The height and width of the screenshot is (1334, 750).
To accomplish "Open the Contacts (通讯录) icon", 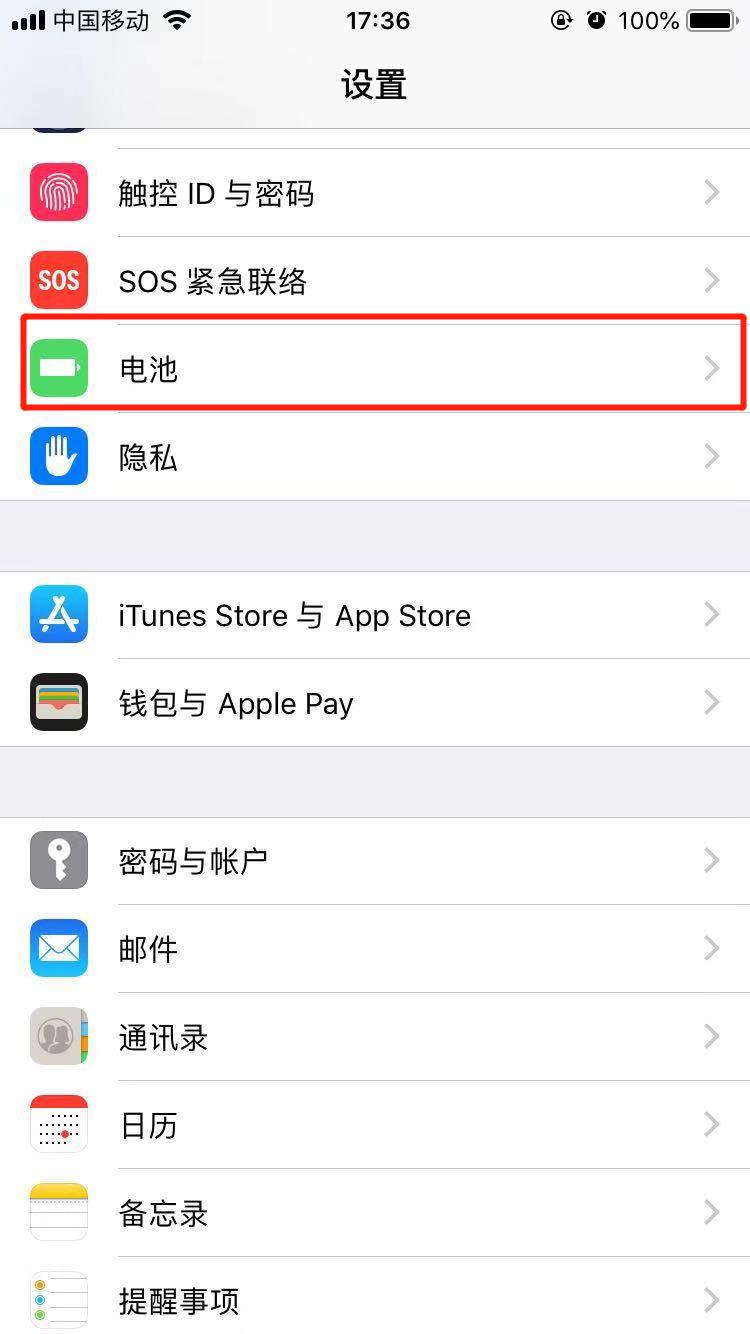I will pyautogui.click(x=58, y=1037).
